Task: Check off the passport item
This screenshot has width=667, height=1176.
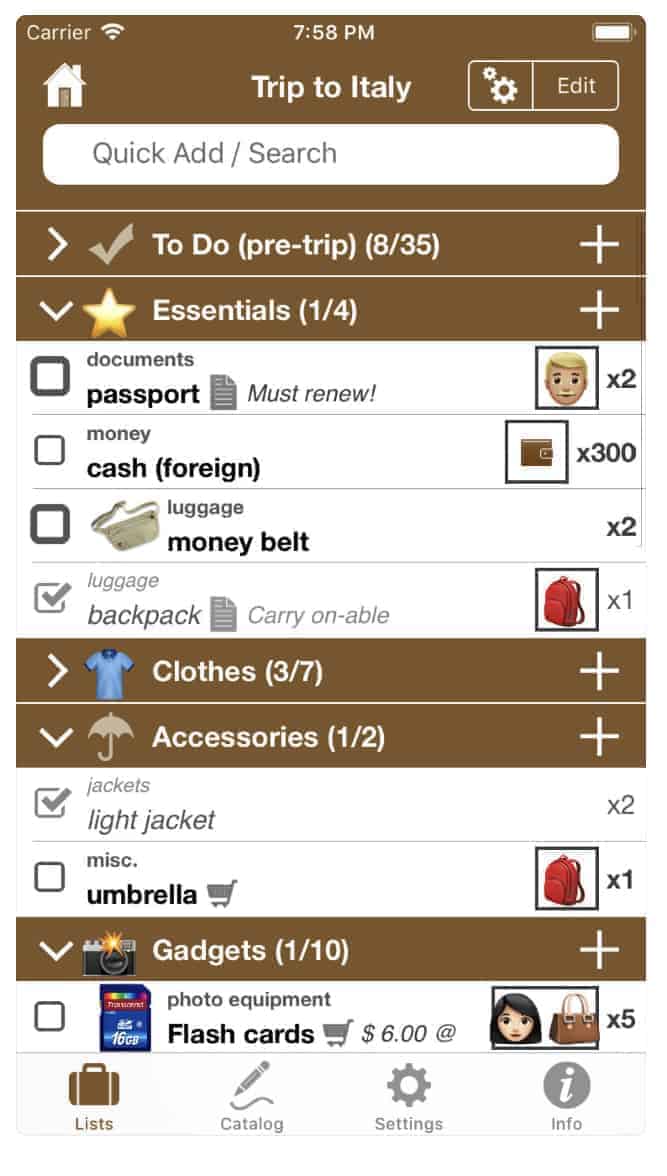Action: click(x=50, y=377)
